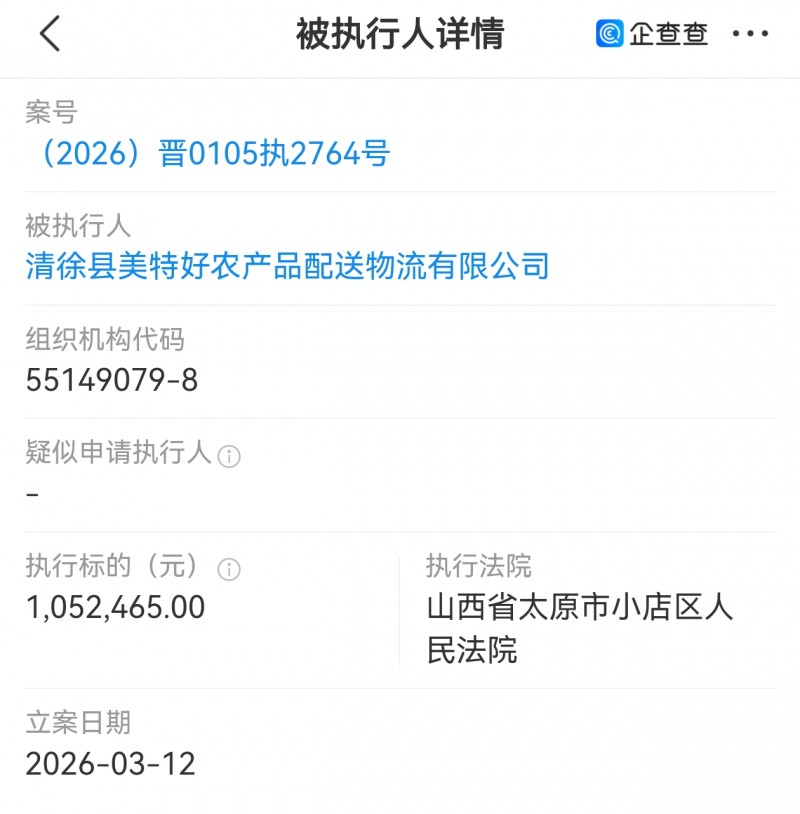Click execution amount 1,052,465.00
This screenshot has height=814, width=800.
[115, 607]
